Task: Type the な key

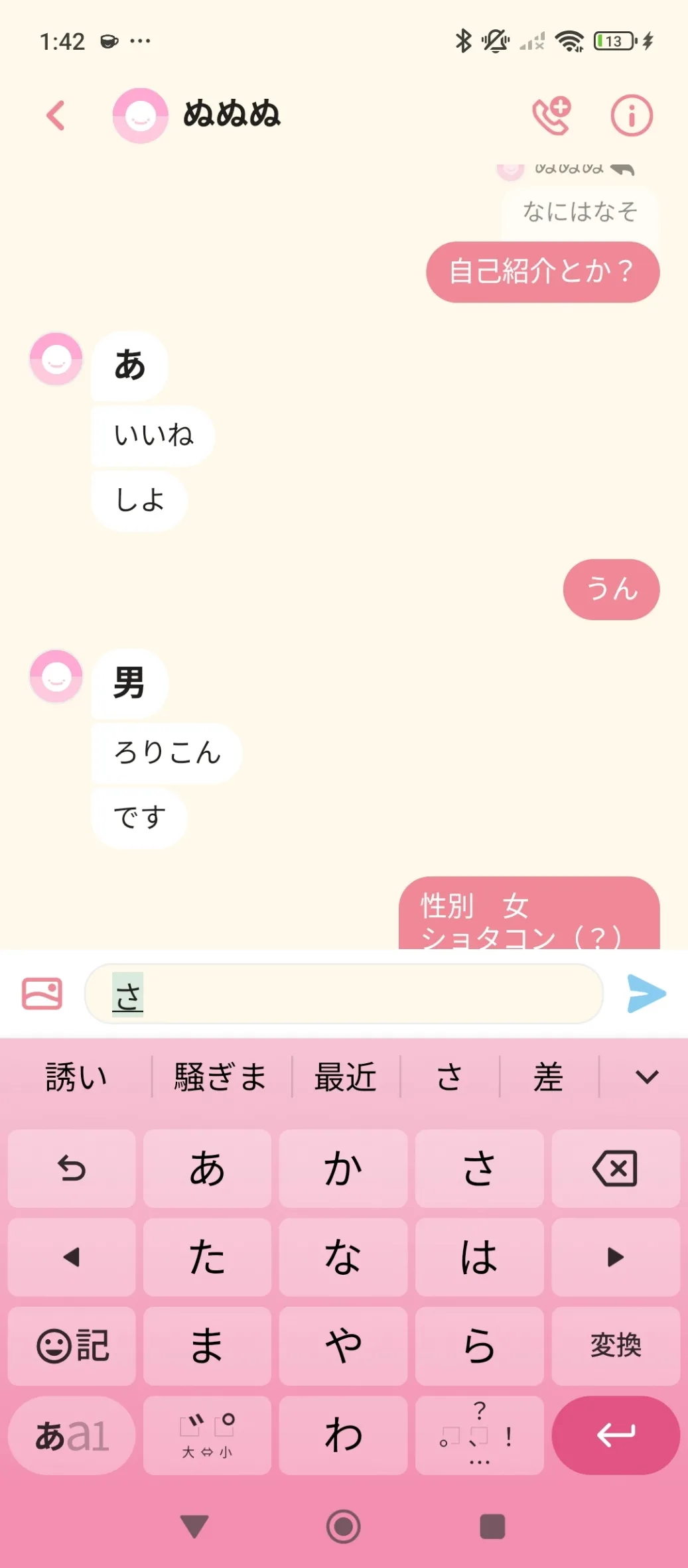Action: pos(343,1257)
